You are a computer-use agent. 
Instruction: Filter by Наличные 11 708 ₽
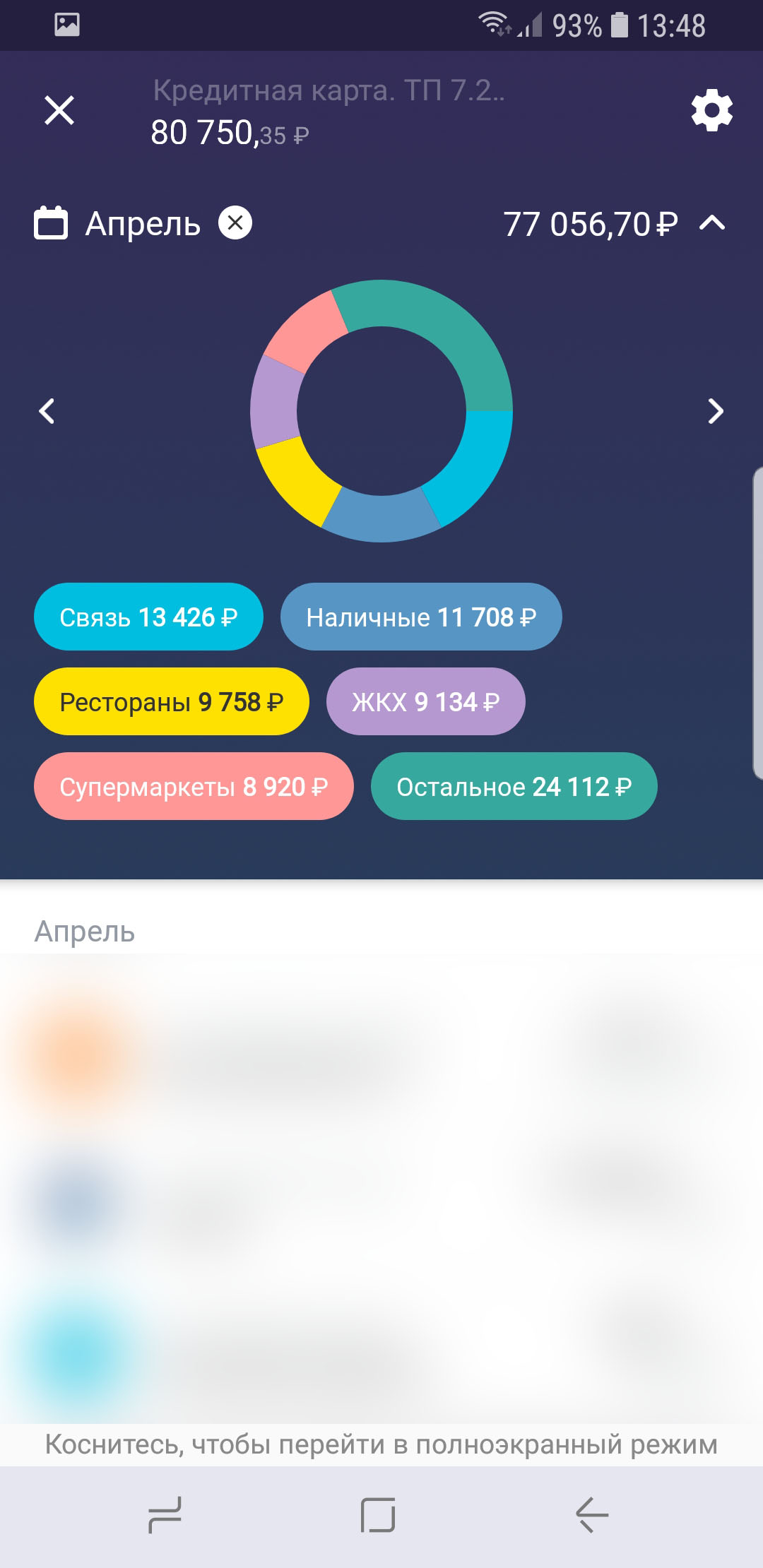(421, 617)
